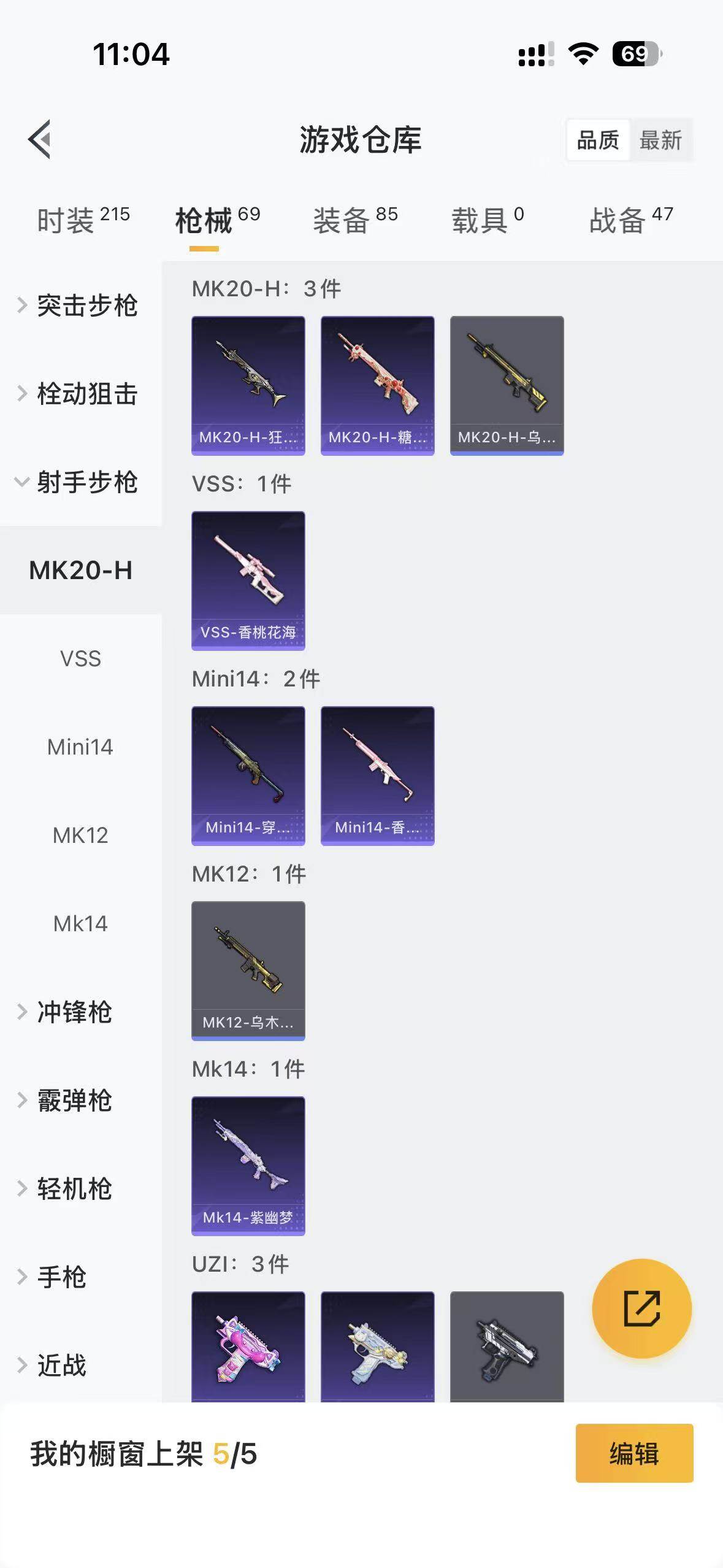Switch to the 战备 tab
Viewport: 723px width, 1568px height.
pyautogui.click(x=630, y=220)
